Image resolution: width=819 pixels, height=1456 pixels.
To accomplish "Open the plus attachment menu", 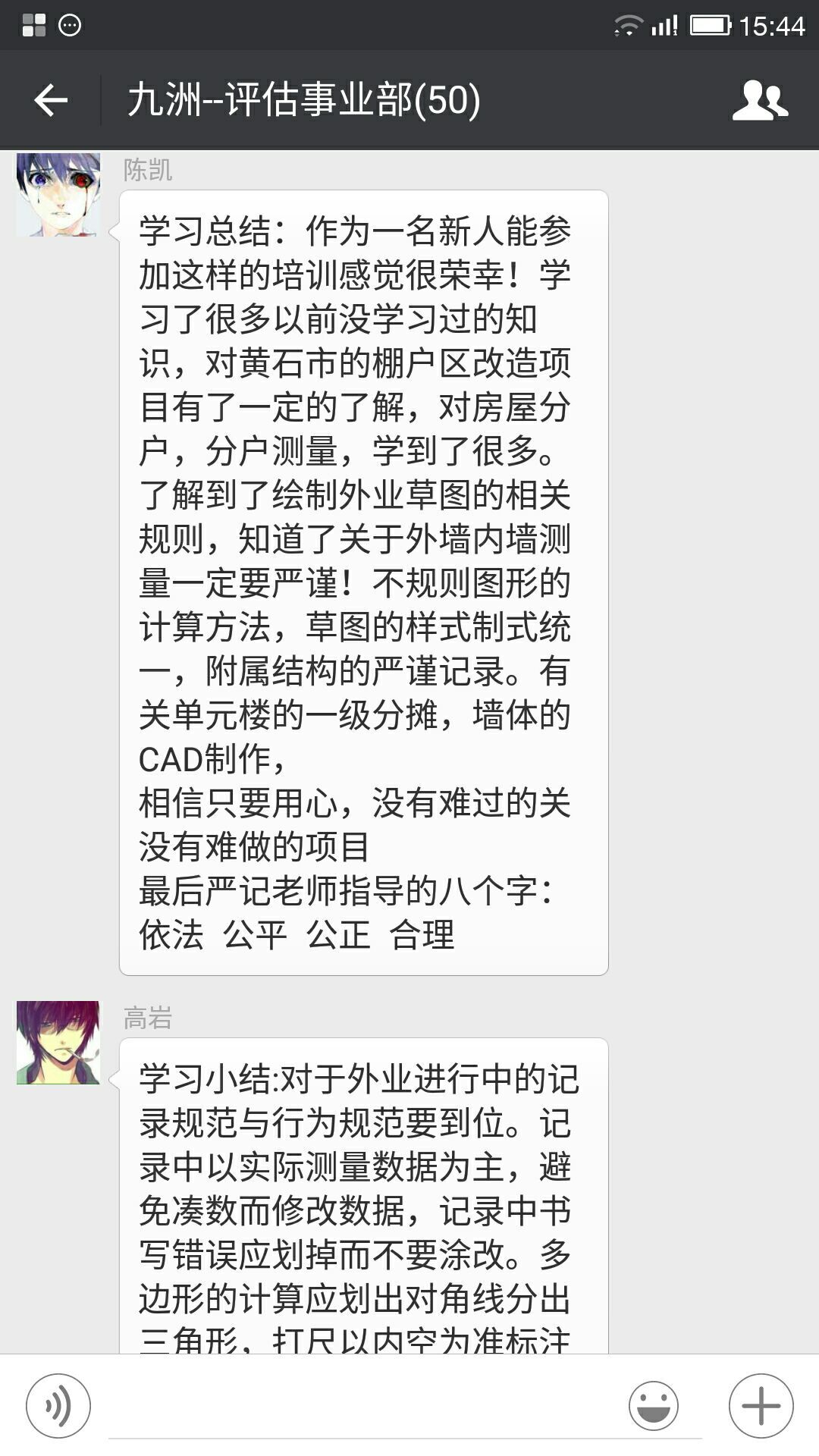I will (x=761, y=1405).
